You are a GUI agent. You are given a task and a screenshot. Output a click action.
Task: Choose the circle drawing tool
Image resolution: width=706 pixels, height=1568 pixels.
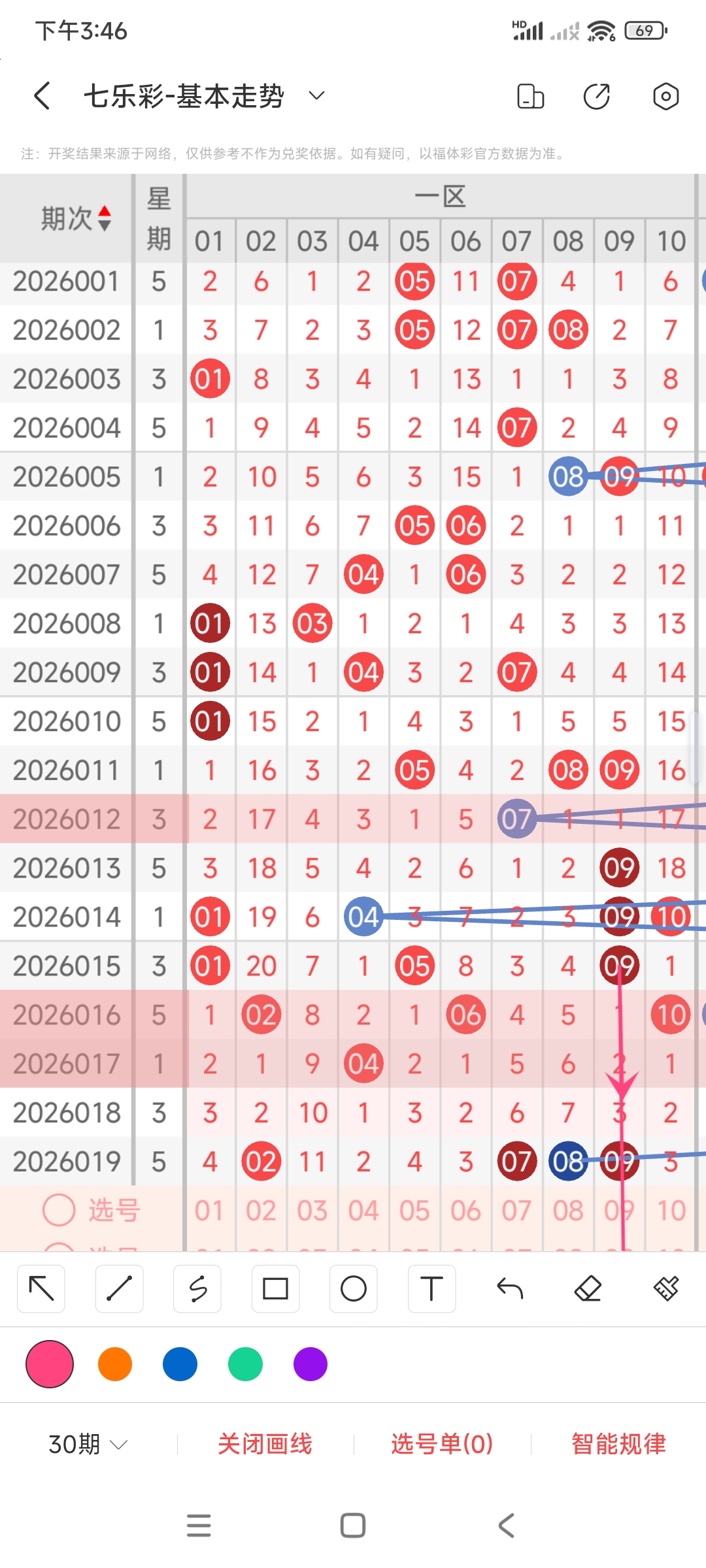pos(354,1288)
